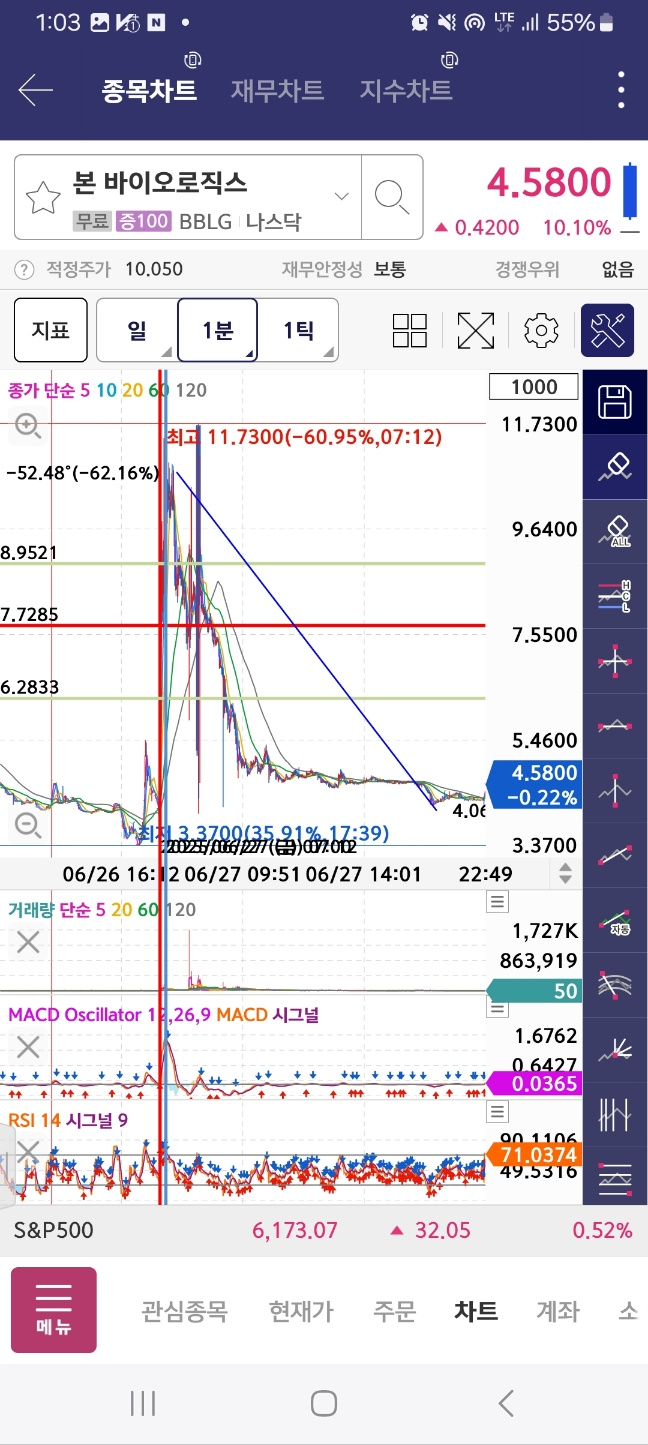
Task: Expand chart to fullscreen
Action: pyautogui.click(x=476, y=330)
